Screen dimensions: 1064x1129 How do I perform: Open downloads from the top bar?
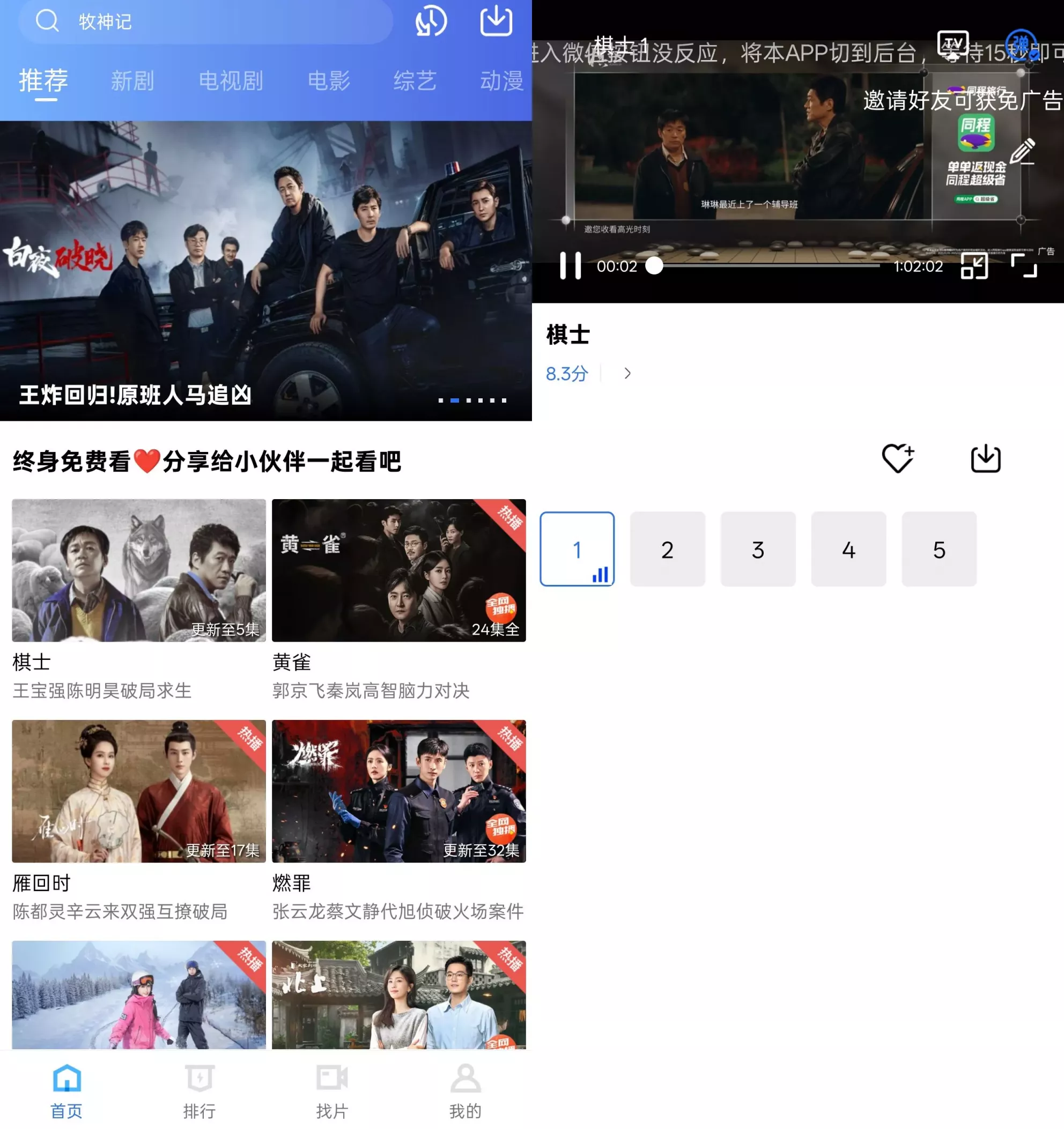496,21
